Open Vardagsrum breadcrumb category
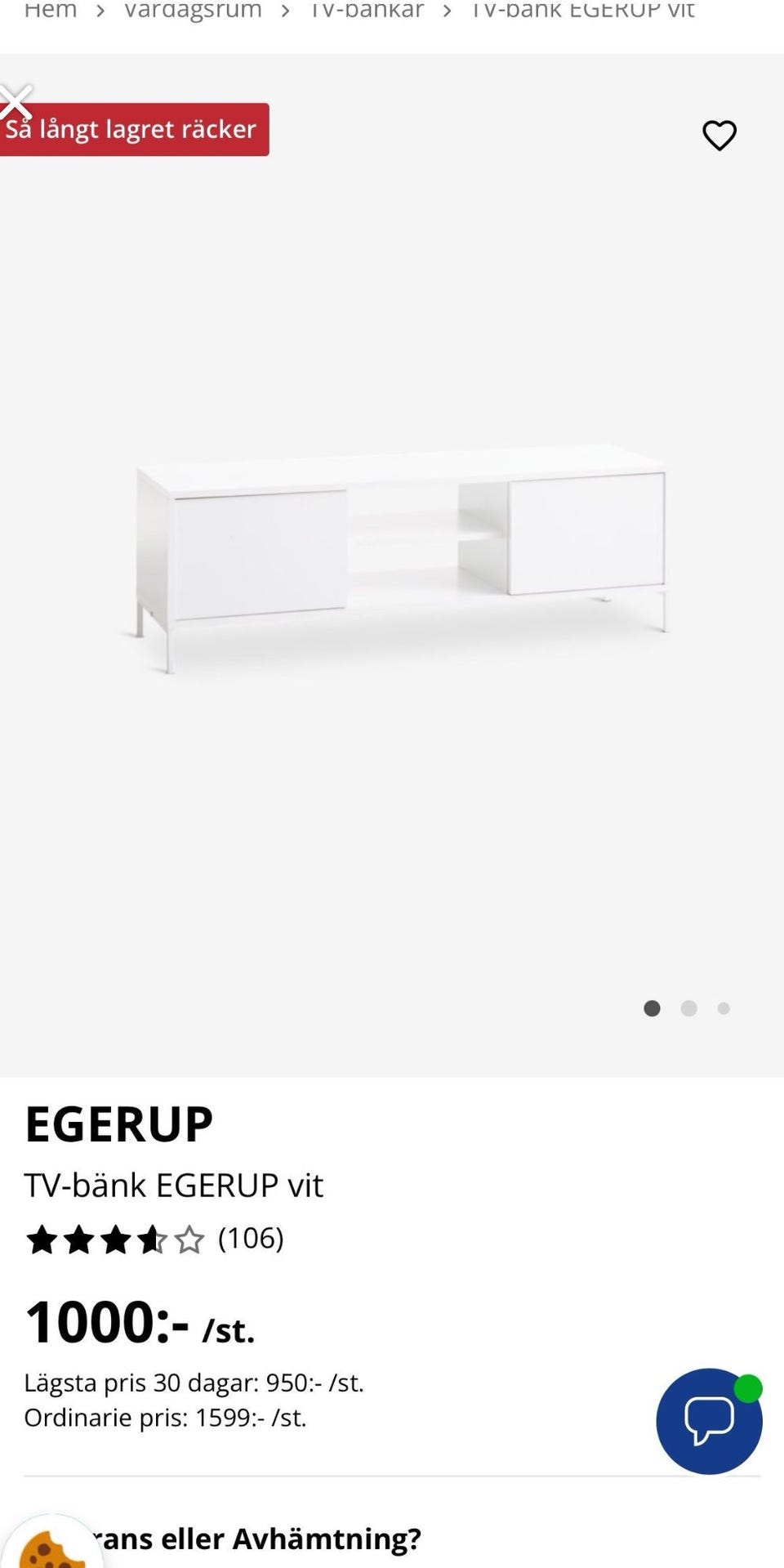The width and height of the screenshot is (784, 1568). tap(193, 11)
